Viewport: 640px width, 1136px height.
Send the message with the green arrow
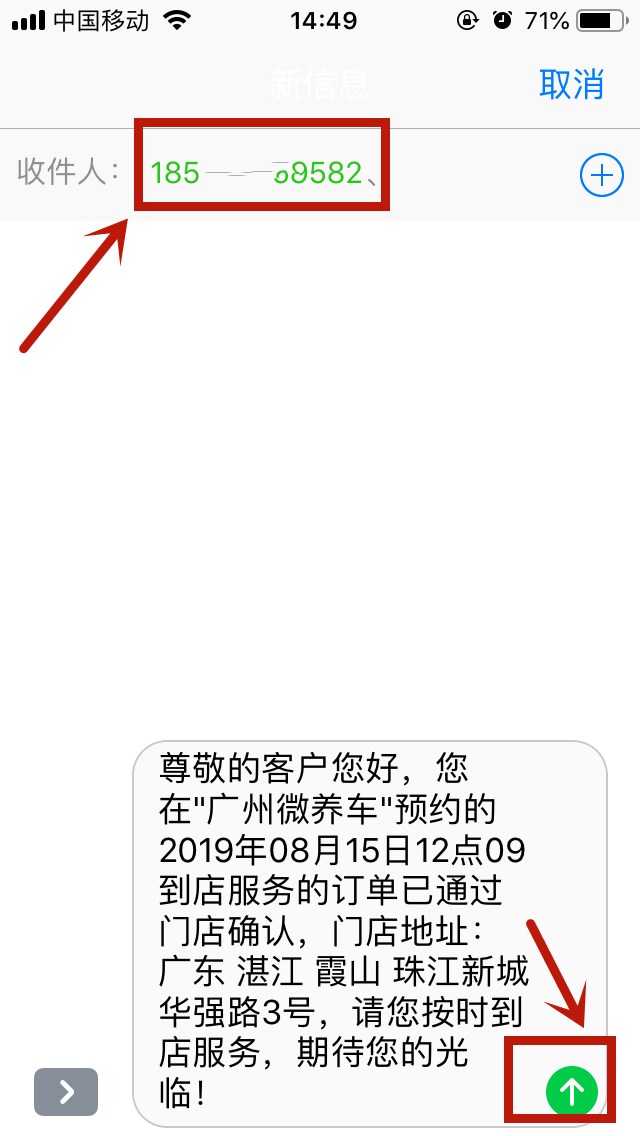tap(571, 1091)
